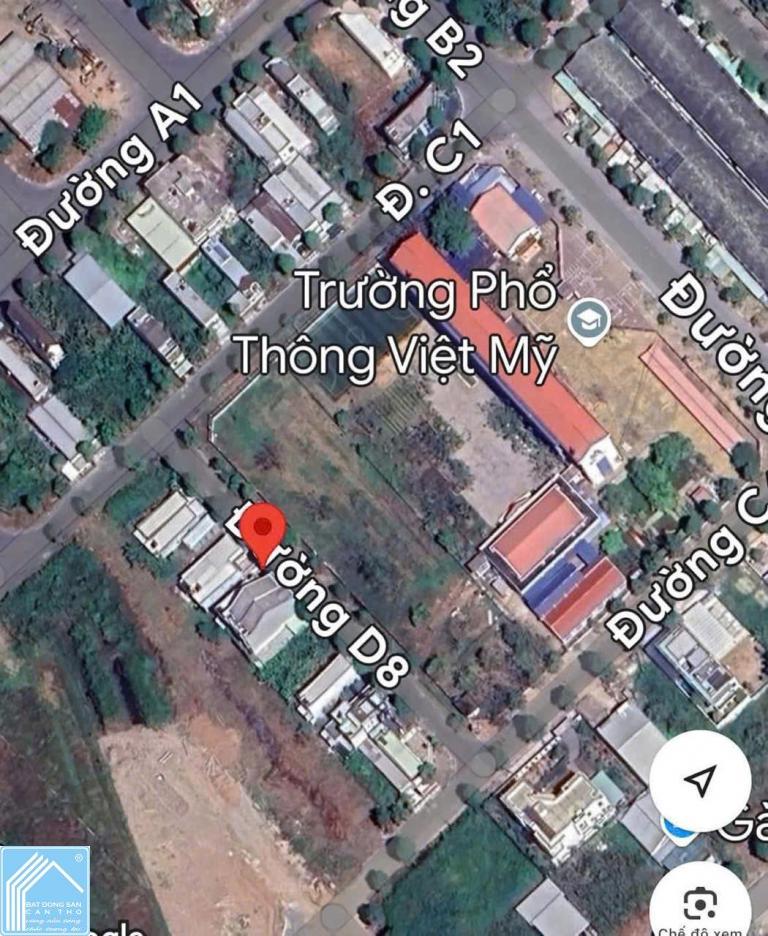Viewport: 768px width, 936px height.
Task: Select the Trường Phổ Thông Việt Mỹ school marker
Action: pos(588,321)
